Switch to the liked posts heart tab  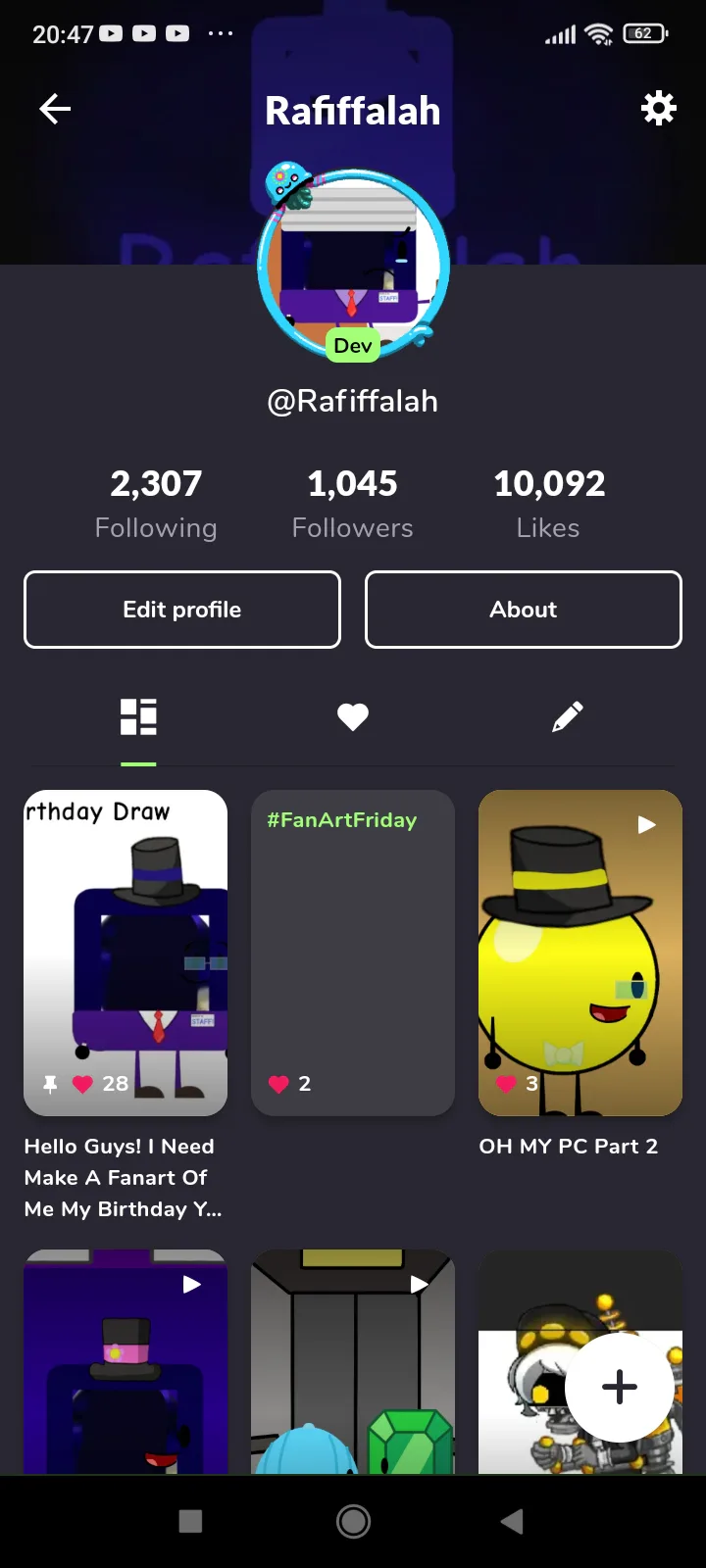pyautogui.click(x=353, y=717)
